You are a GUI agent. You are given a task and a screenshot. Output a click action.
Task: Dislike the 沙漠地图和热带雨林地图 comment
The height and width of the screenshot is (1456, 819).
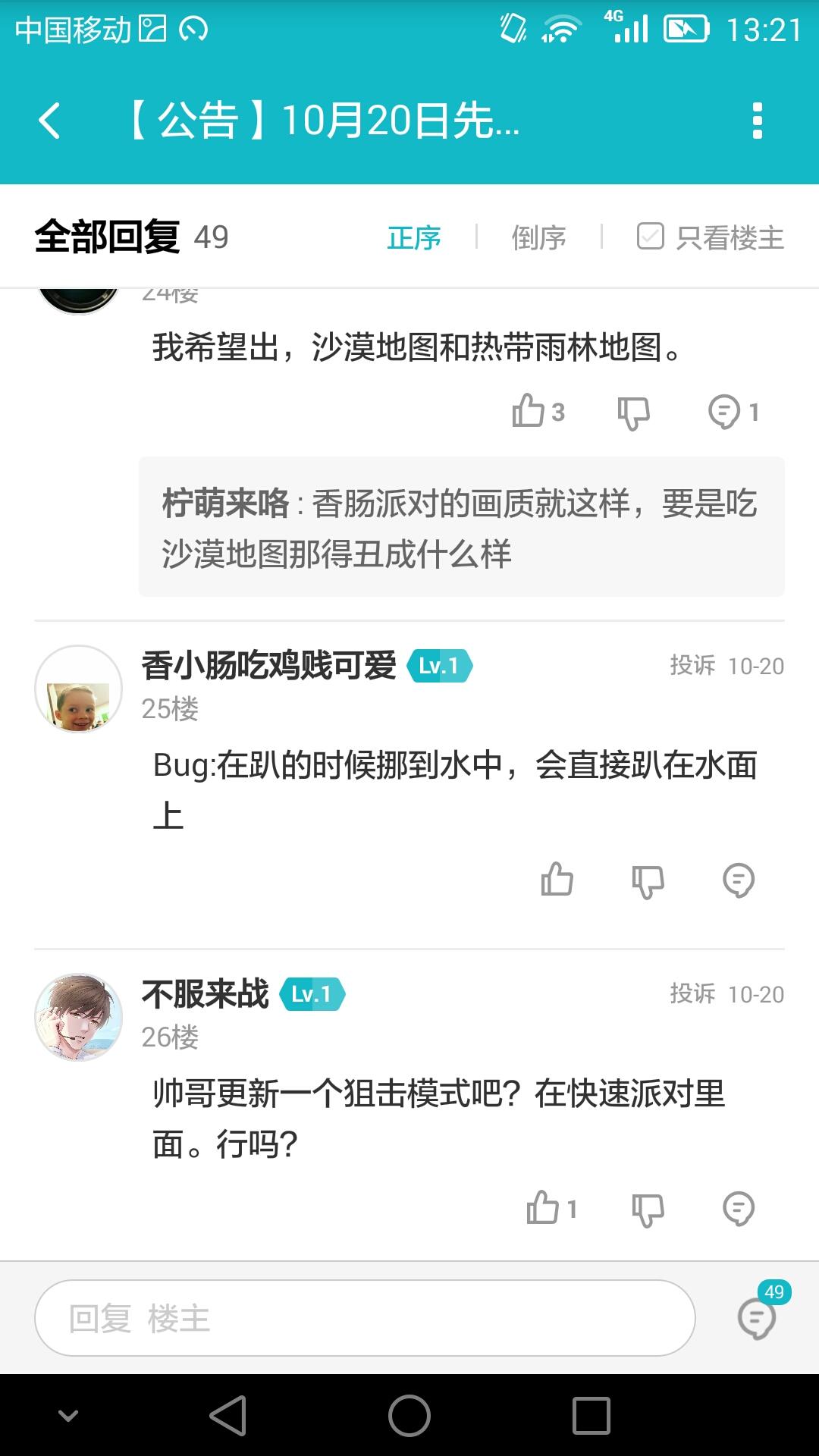click(633, 413)
